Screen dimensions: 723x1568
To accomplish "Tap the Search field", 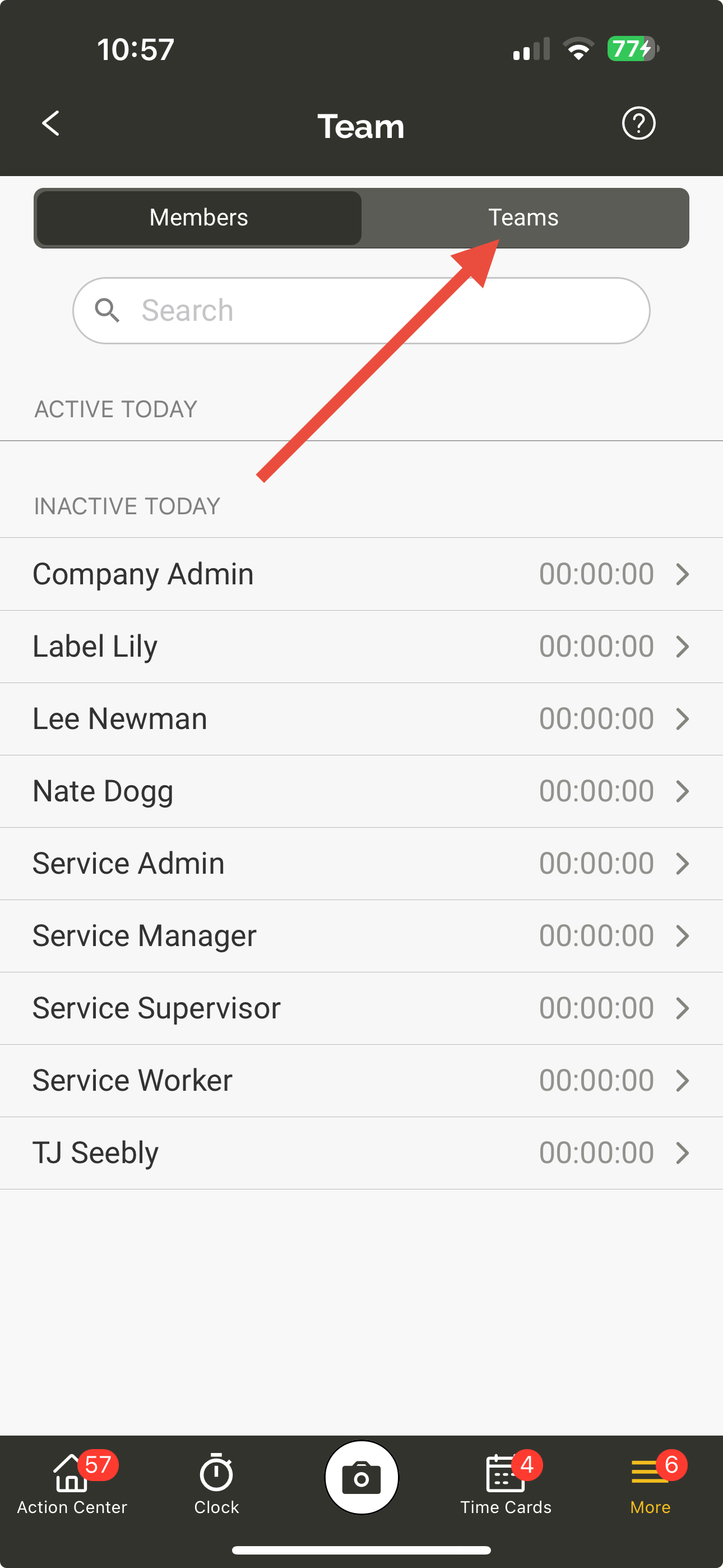I will pyautogui.click(x=361, y=311).
